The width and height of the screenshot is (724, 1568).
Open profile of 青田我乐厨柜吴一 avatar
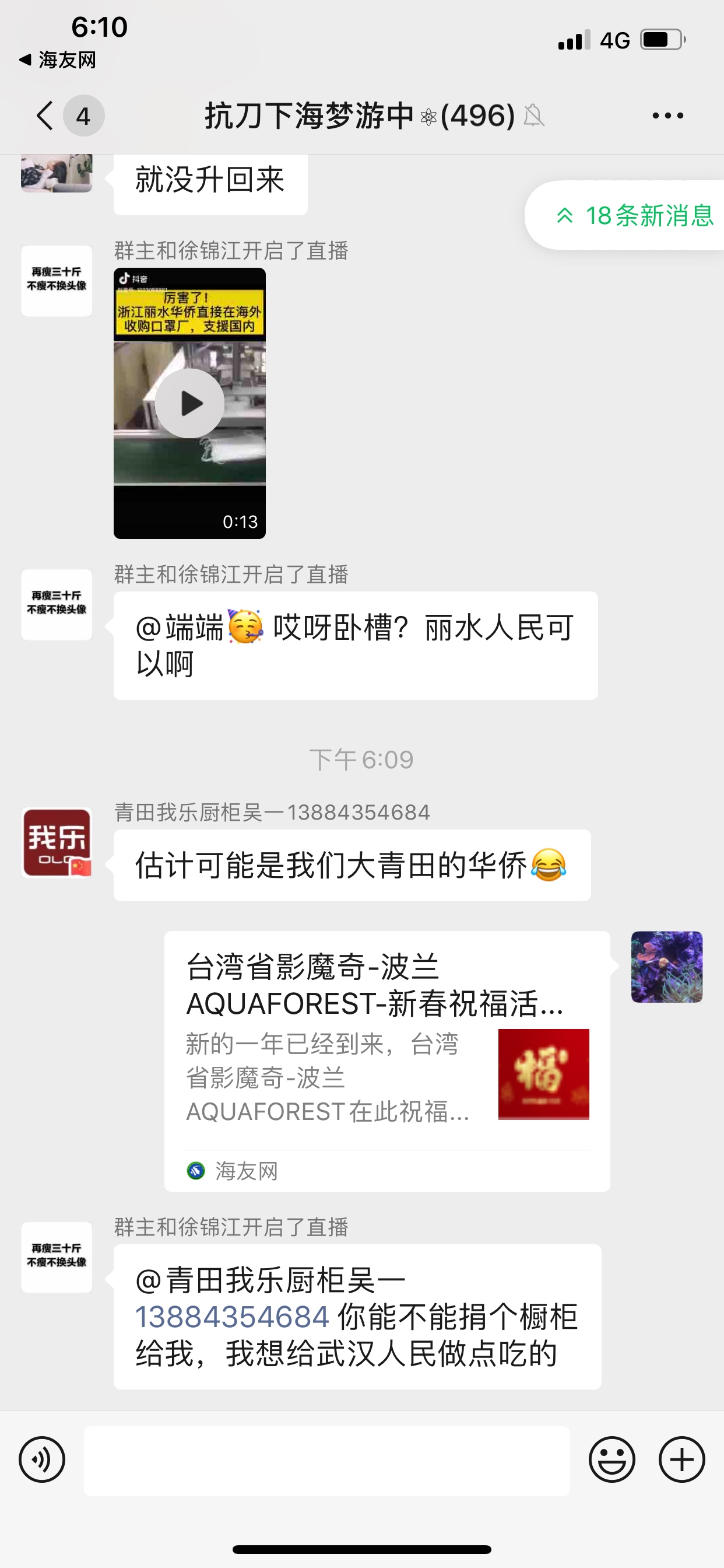pos(57,842)
